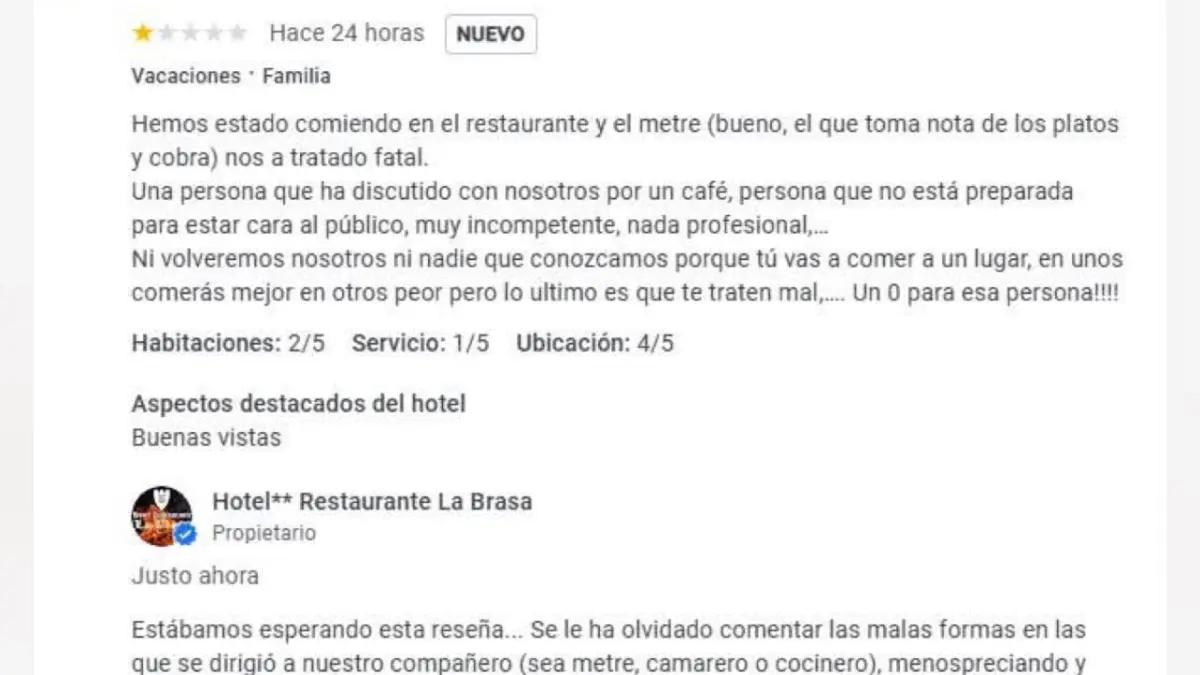Open the owner profile Hotel** Restaurante La Brasa
The height and width of the screenshot is (675, 1200).
tap(372, 502)
